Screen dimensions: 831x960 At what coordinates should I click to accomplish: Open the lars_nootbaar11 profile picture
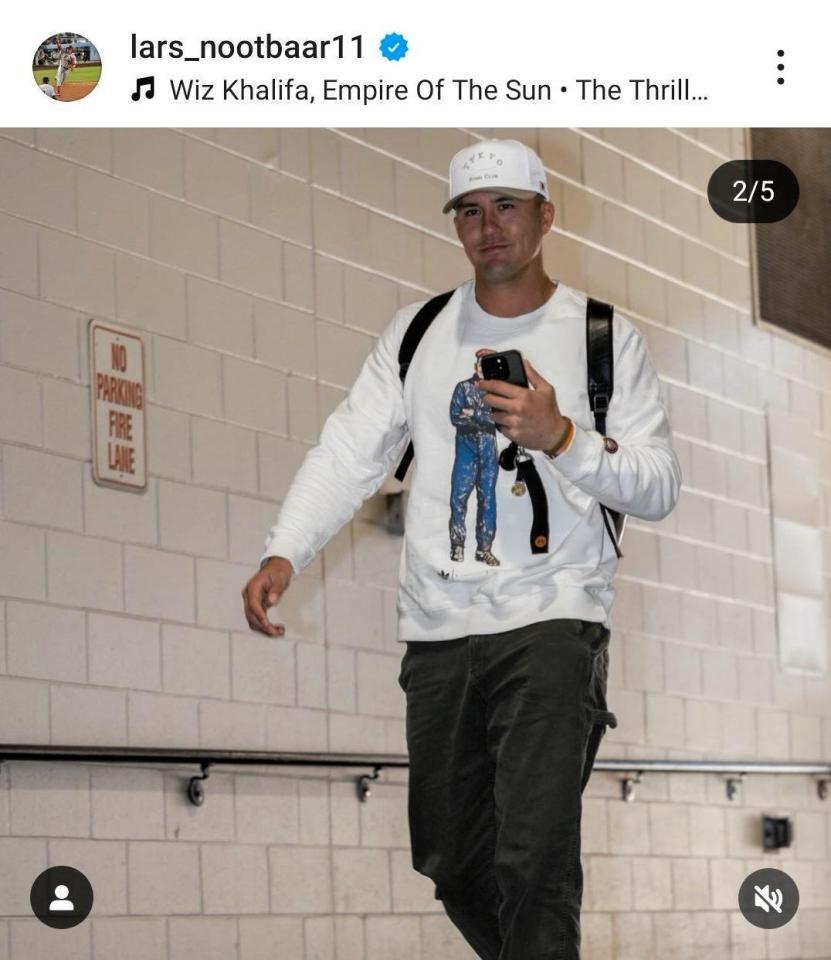67,66
